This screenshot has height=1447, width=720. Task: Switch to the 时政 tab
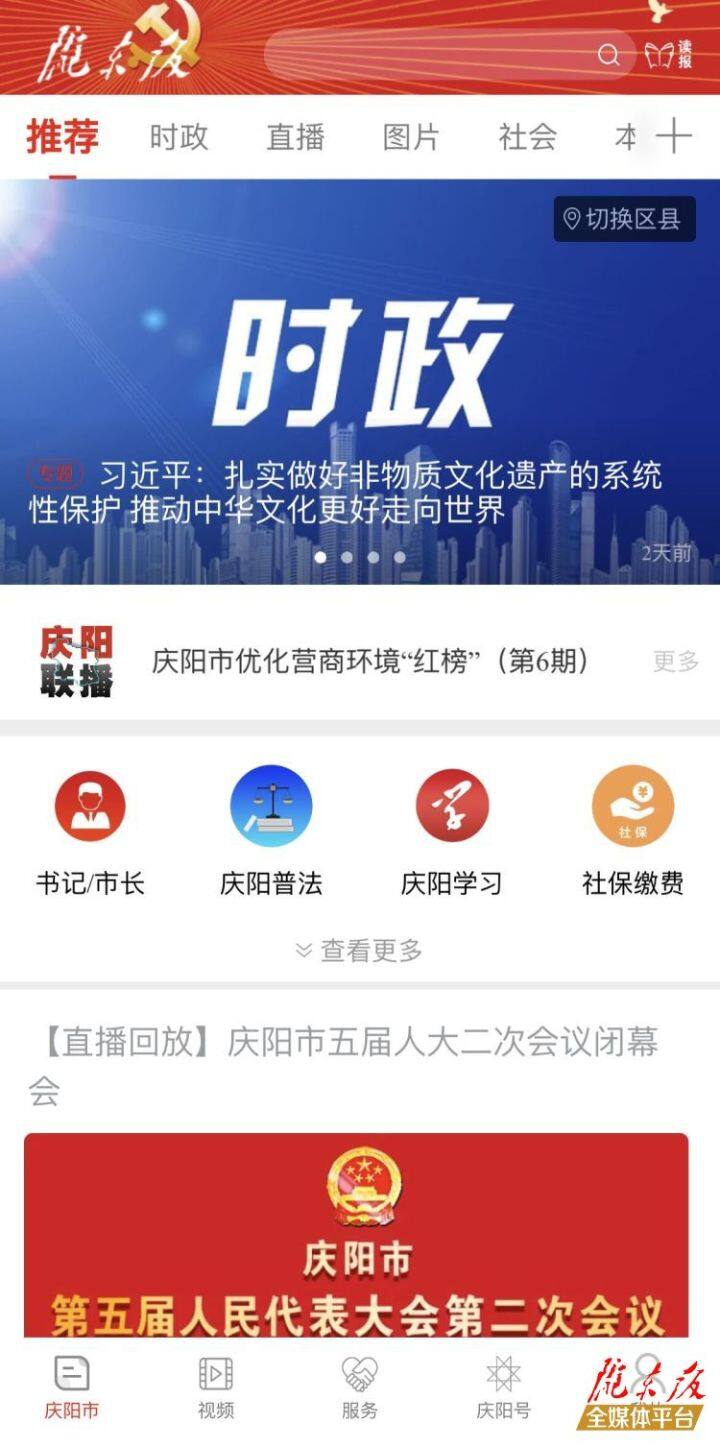179,137
